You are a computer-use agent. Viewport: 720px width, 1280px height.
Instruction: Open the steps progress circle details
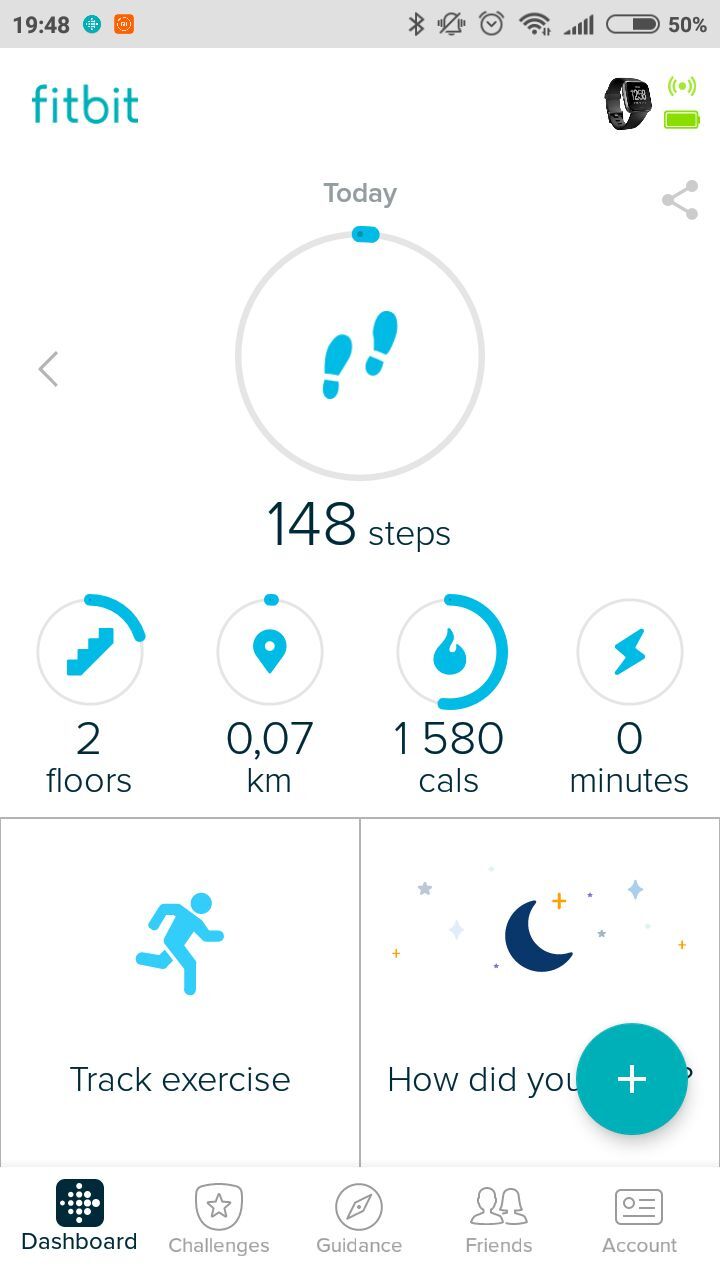pyautogui.click(x=360, y=355)
